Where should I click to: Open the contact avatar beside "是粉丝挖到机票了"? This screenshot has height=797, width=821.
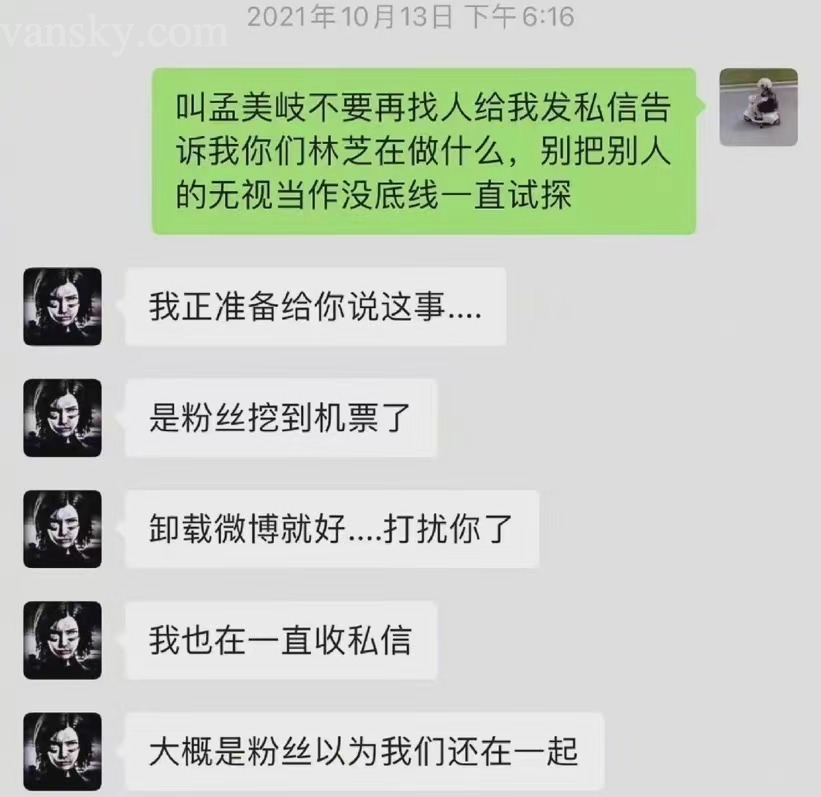tap(62, 417)
